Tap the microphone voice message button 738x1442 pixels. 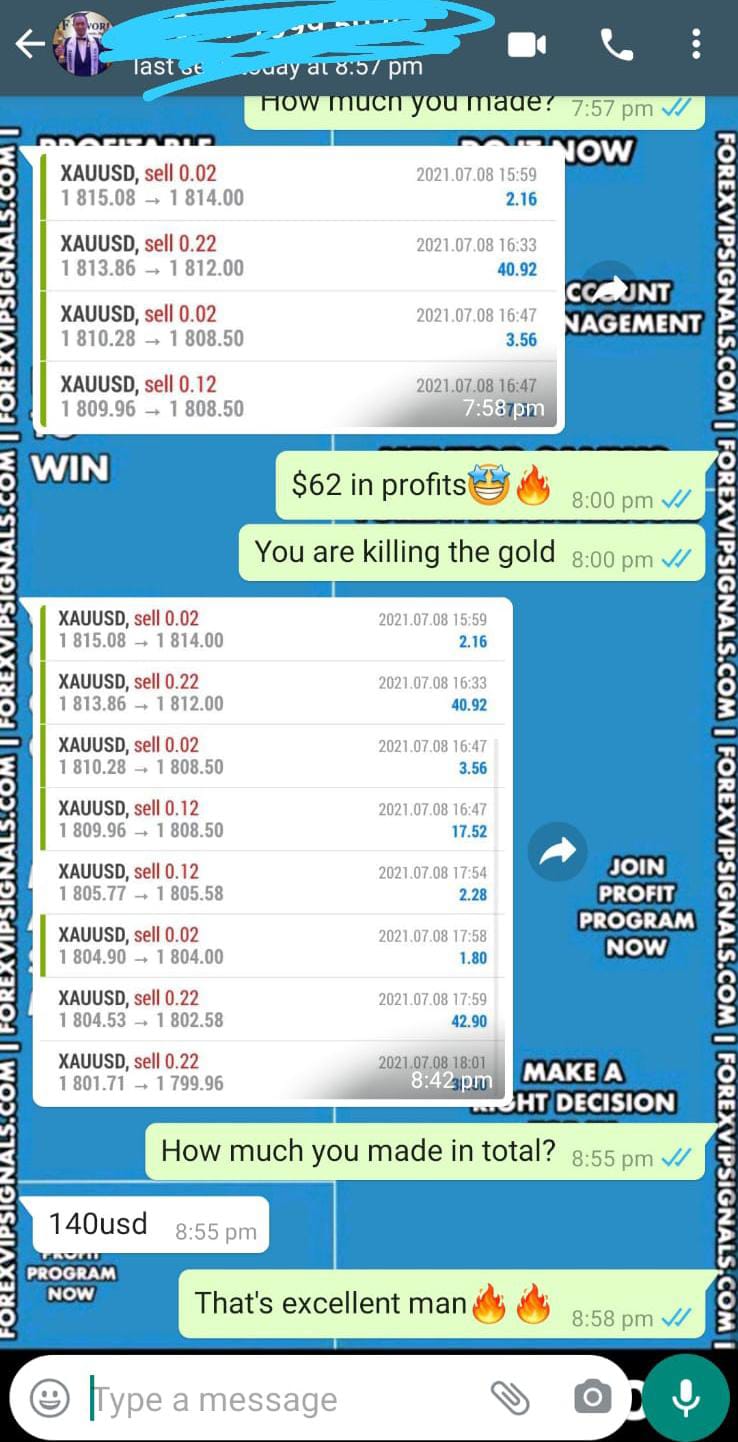pyautogui.click(x=685, y=1397)
